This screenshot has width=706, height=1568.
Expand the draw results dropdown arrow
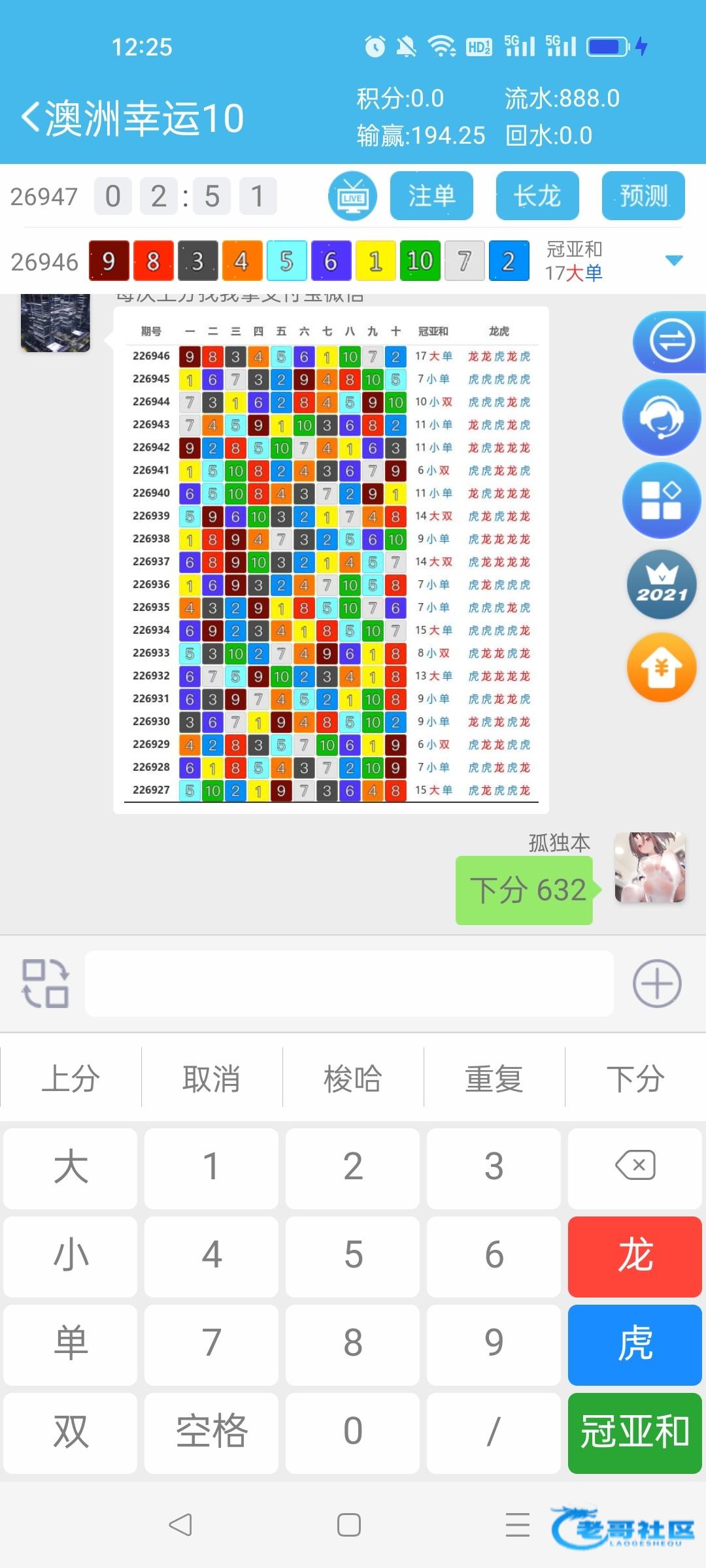[673, 261]
